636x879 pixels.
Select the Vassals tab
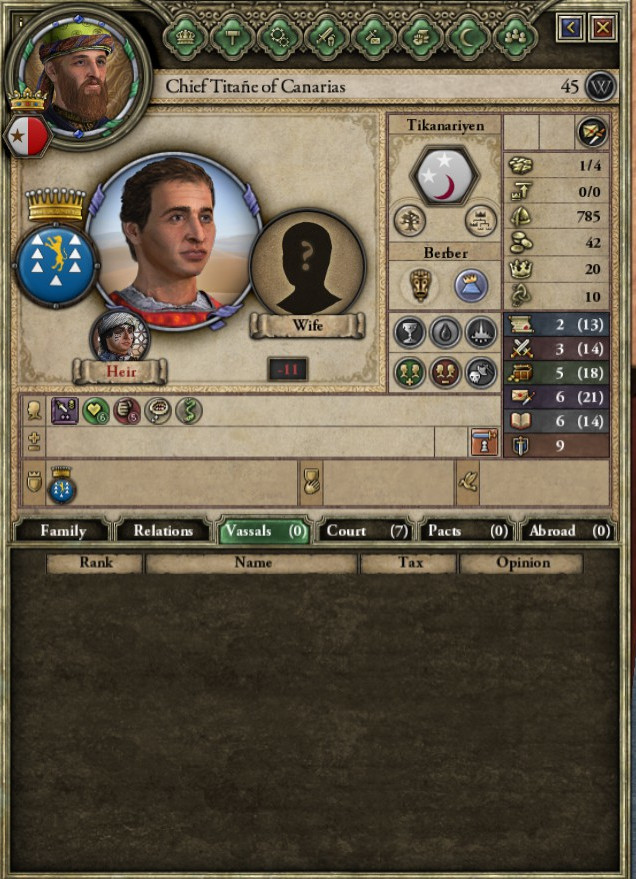(263, 531)
